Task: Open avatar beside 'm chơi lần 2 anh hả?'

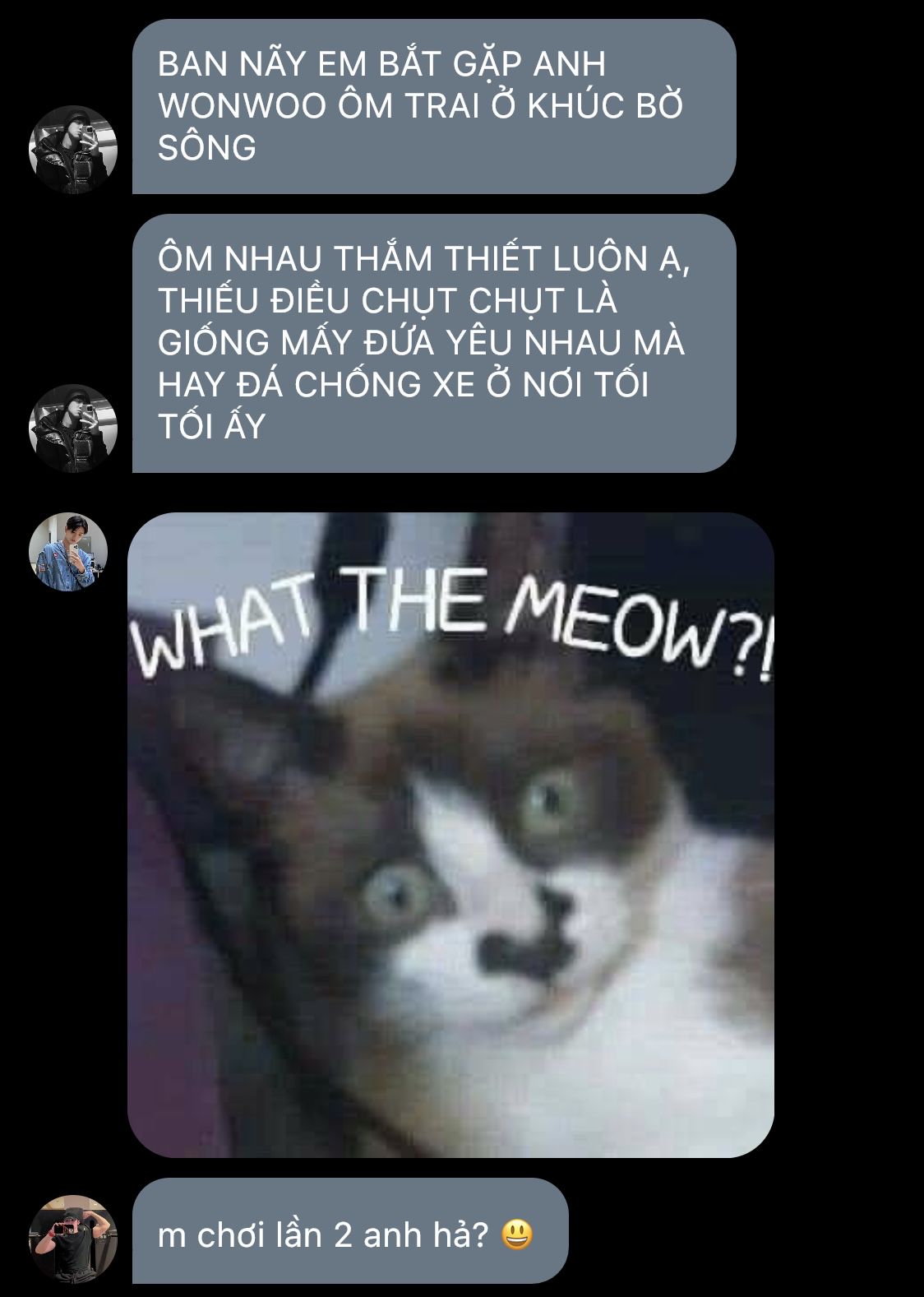Action: click(x=72, y=1239)
